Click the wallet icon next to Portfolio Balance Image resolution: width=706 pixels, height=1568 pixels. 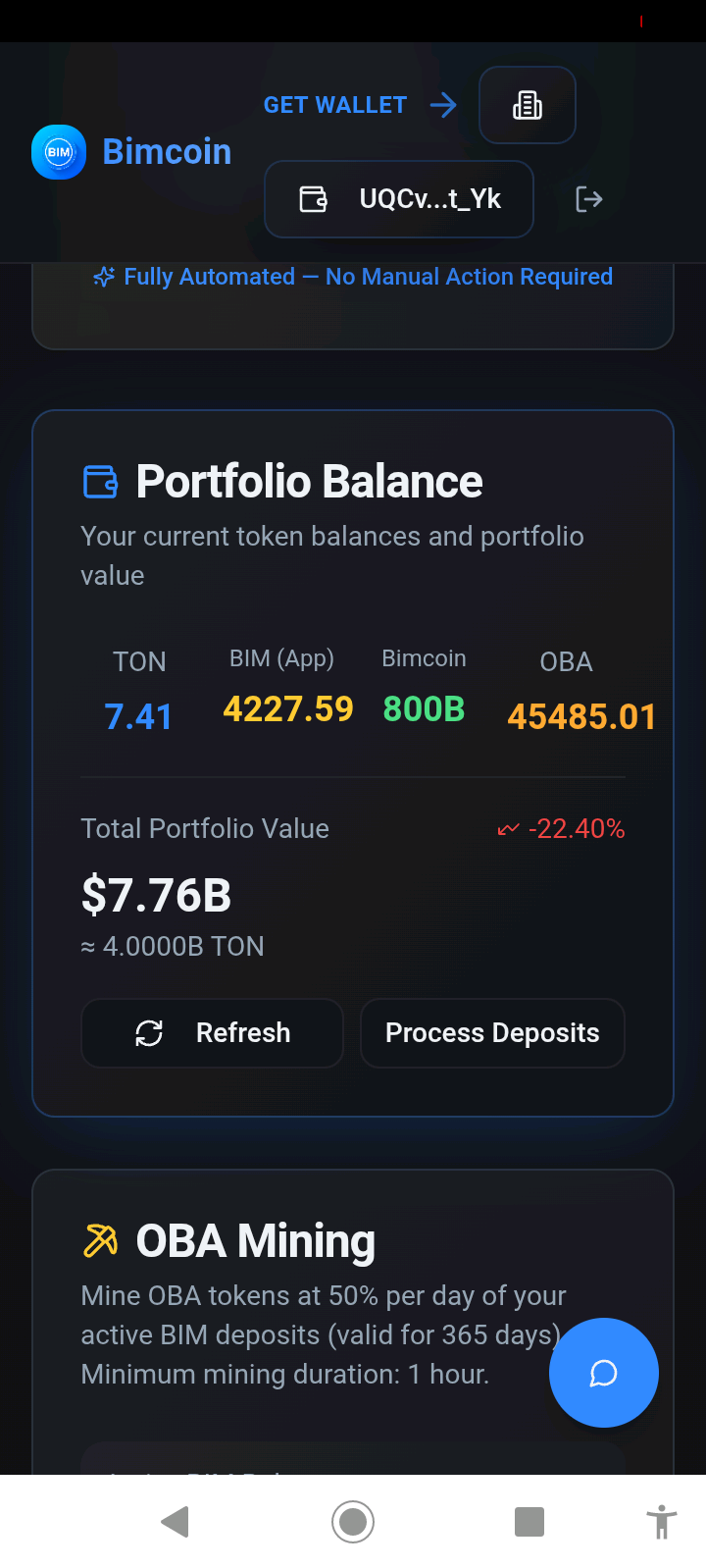[99, 481]
